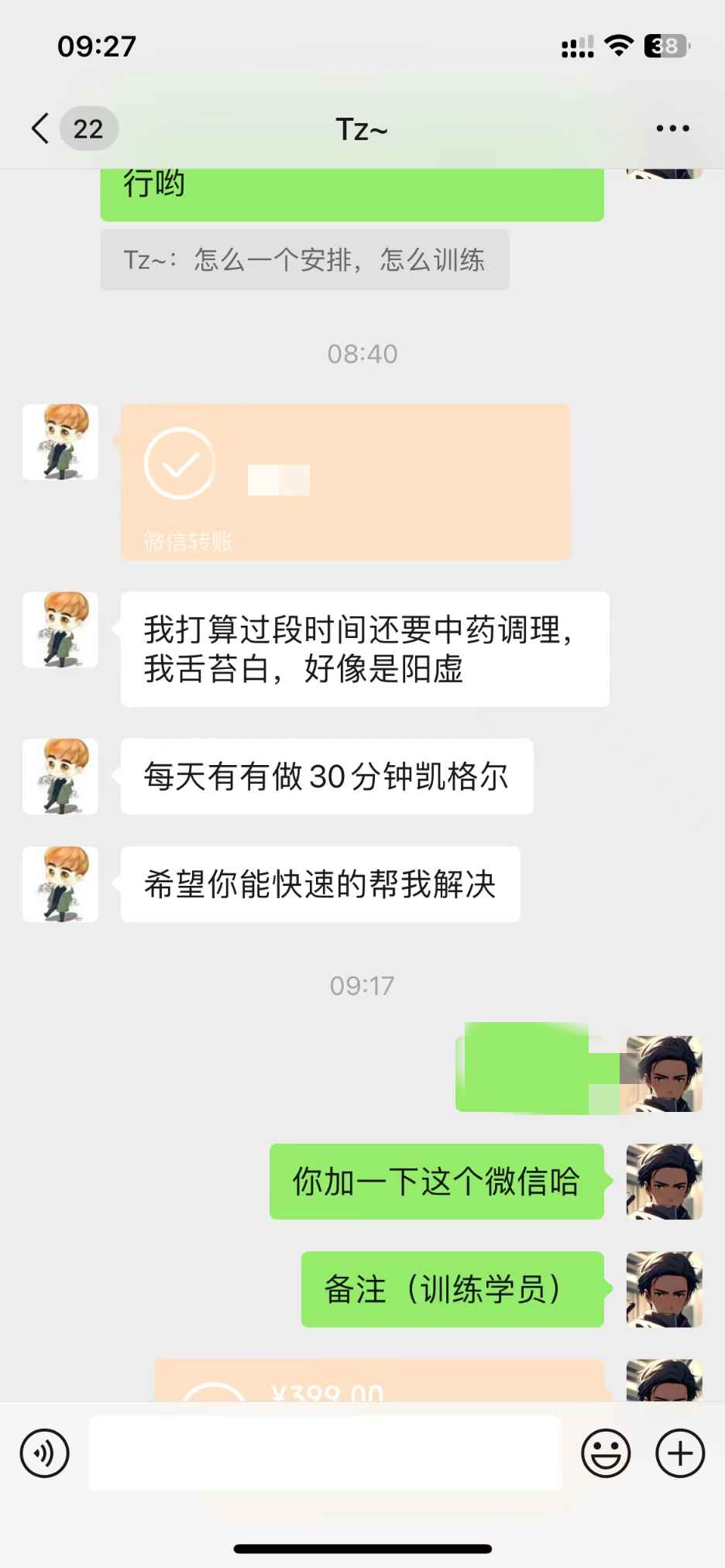
Task: Open the plus attachments menu
Action: pos(680,1453)
